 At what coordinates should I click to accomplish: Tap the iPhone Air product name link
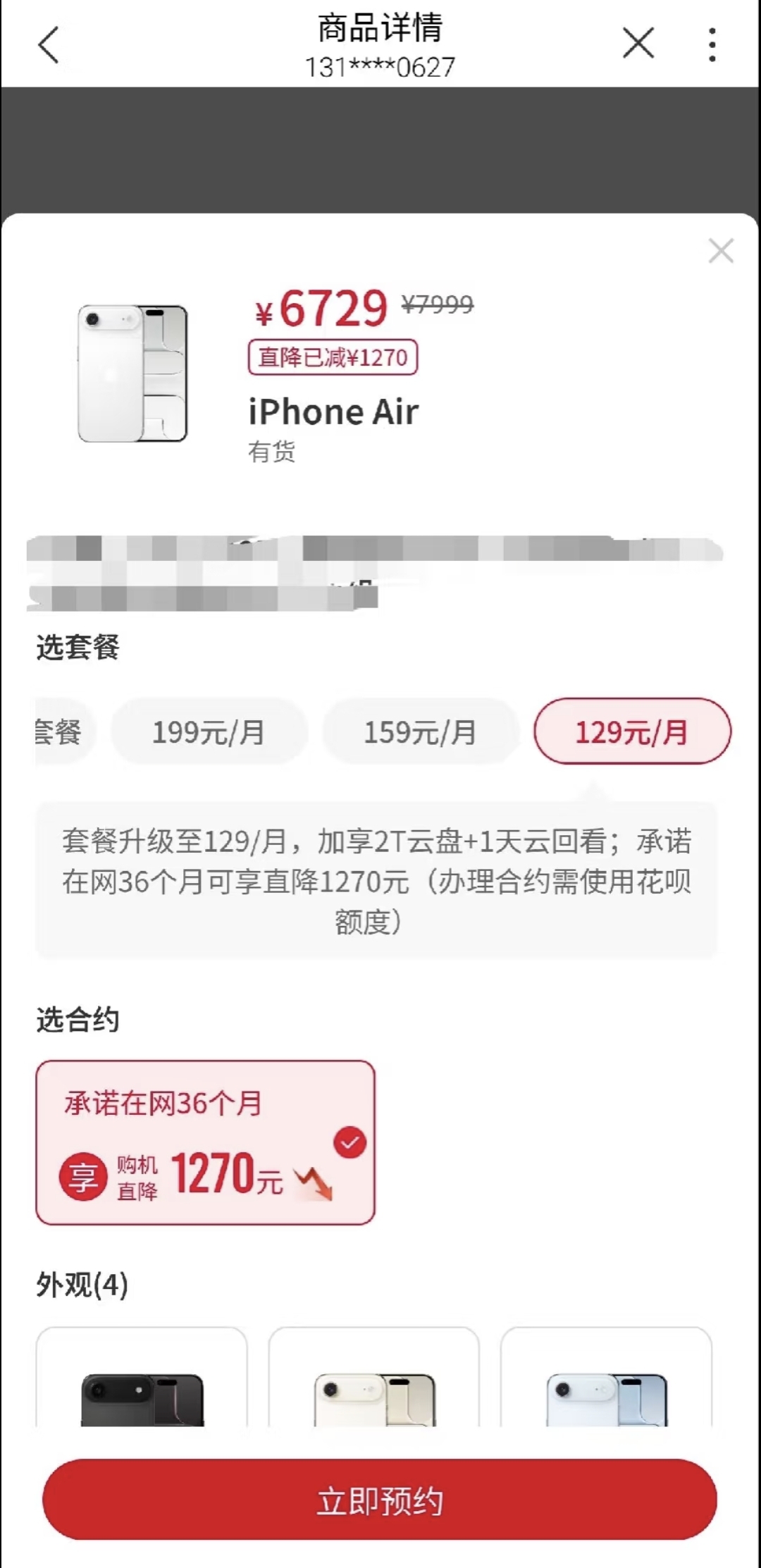click(333, 412)
